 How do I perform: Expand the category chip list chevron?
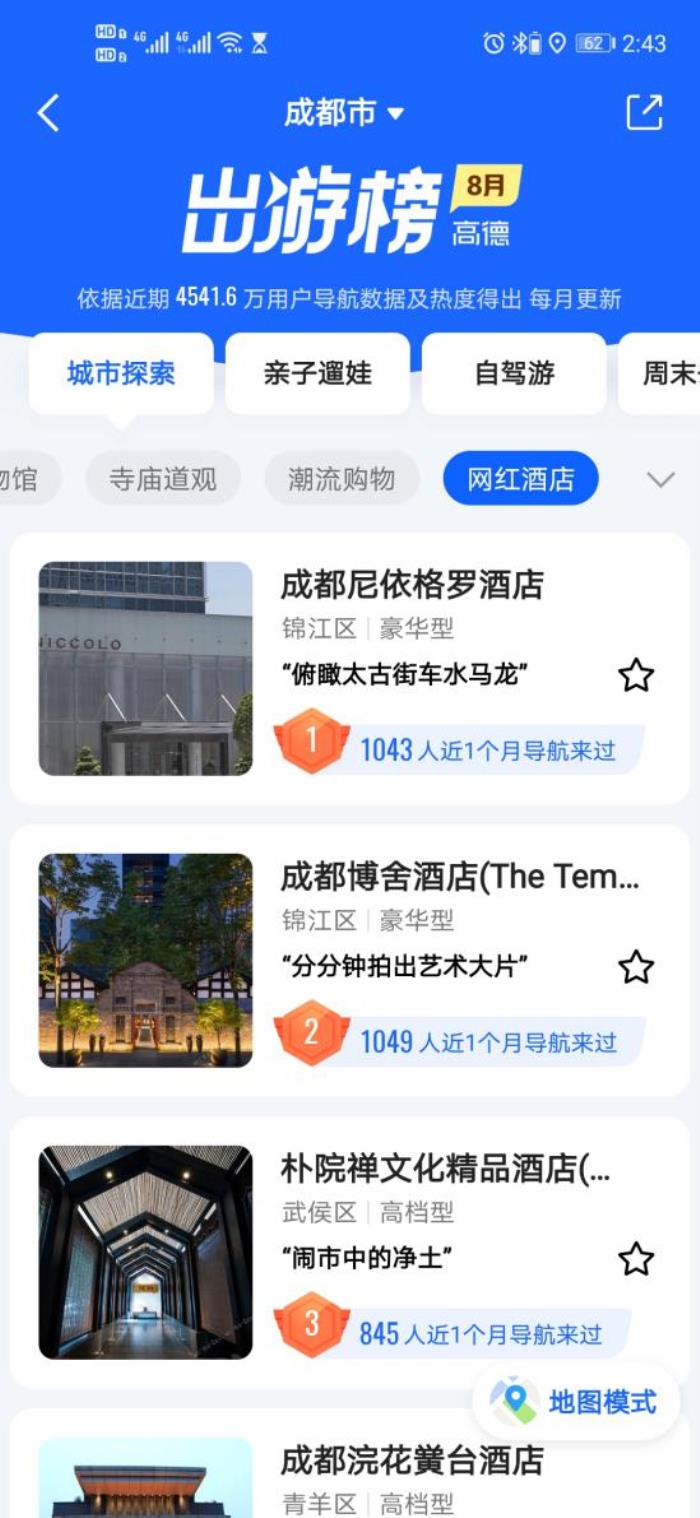coord(660,480)
